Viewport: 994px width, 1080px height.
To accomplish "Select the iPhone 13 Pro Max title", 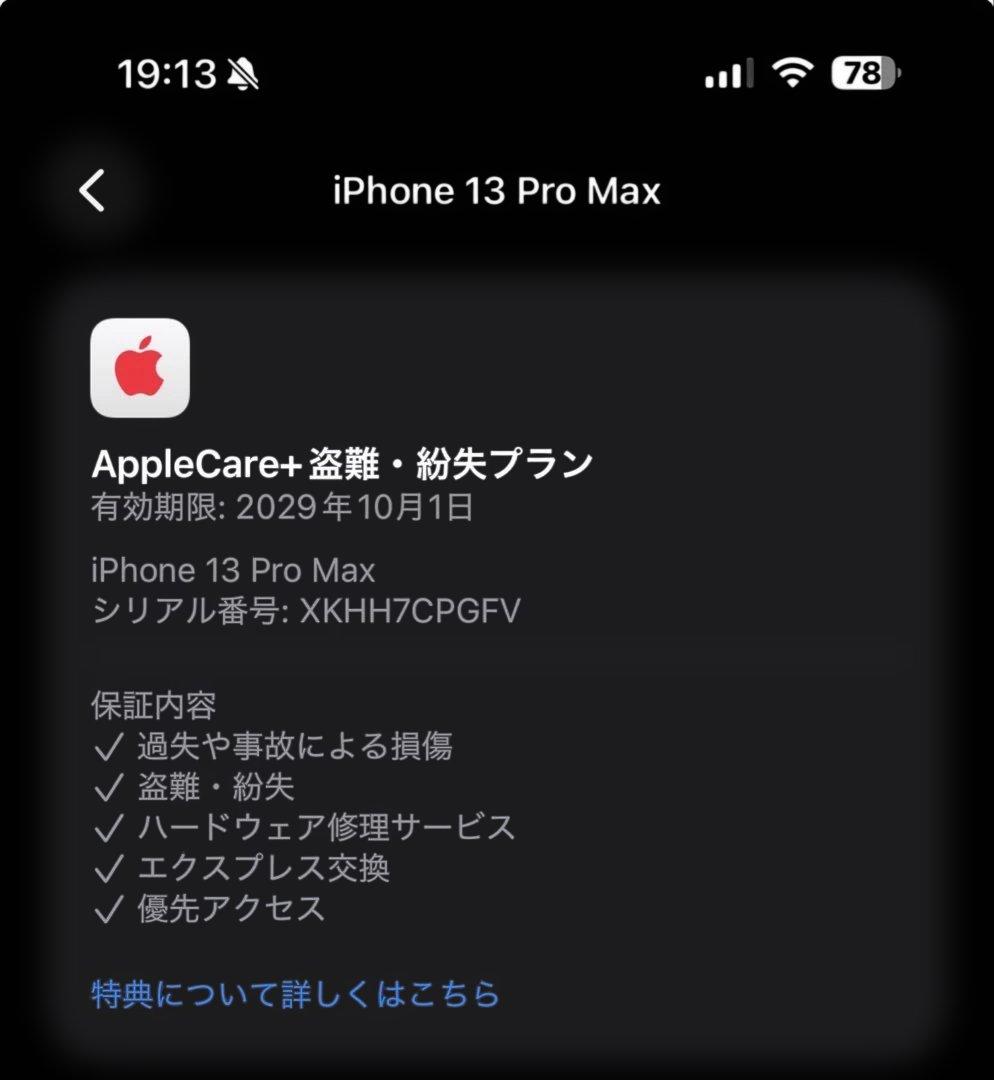I will point(497,191).
